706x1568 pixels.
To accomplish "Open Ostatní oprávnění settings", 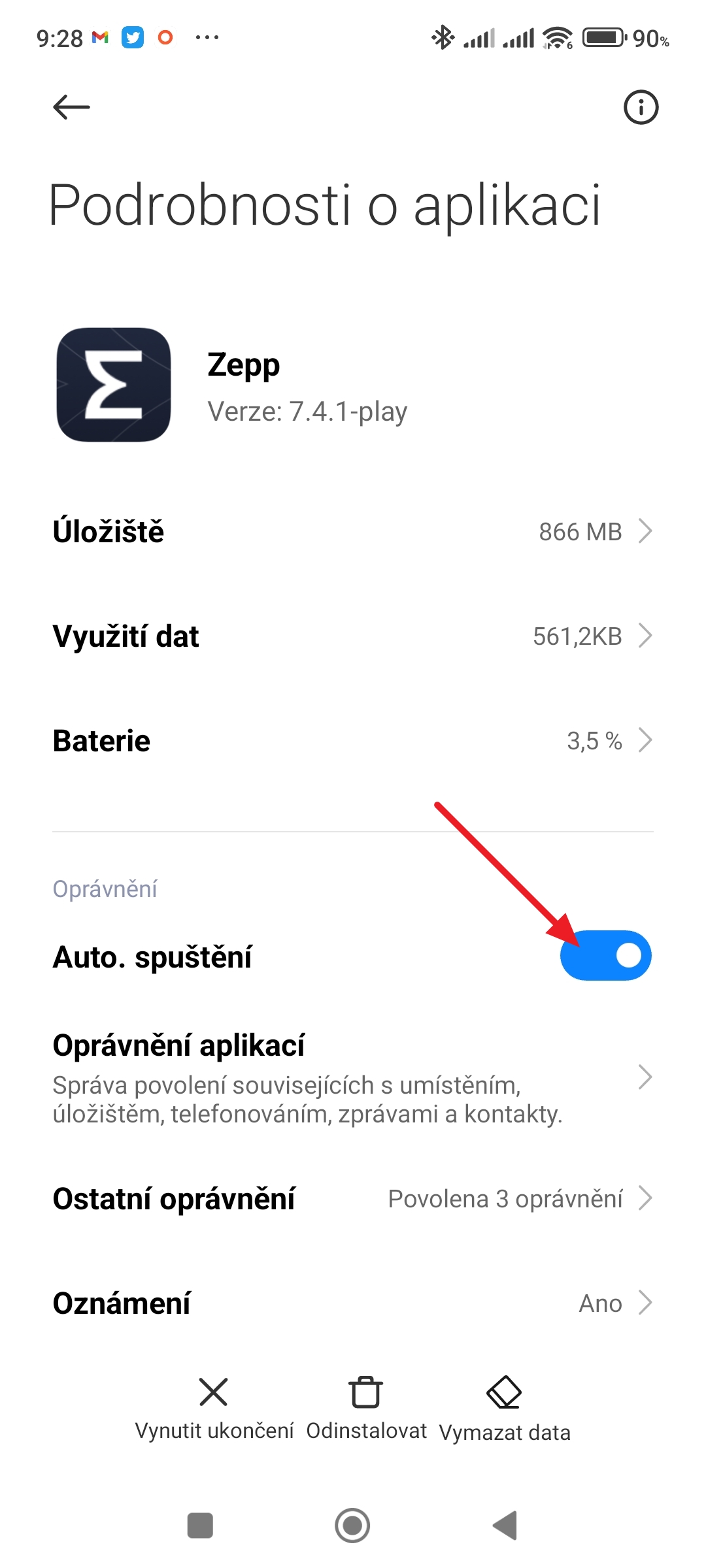I will pyautogui.click(x=353, y=1199).
